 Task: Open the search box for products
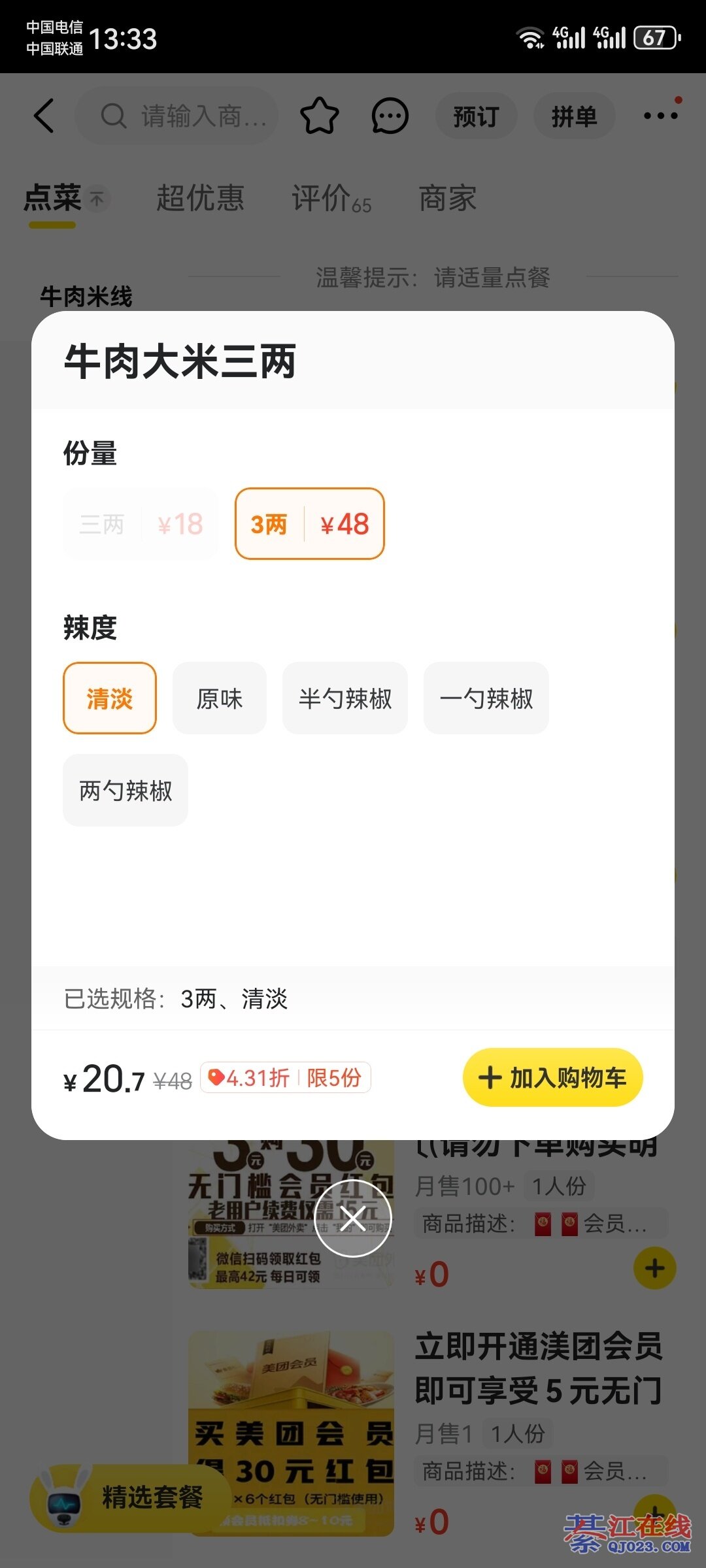pyautogui.click(x=176, y=116)
